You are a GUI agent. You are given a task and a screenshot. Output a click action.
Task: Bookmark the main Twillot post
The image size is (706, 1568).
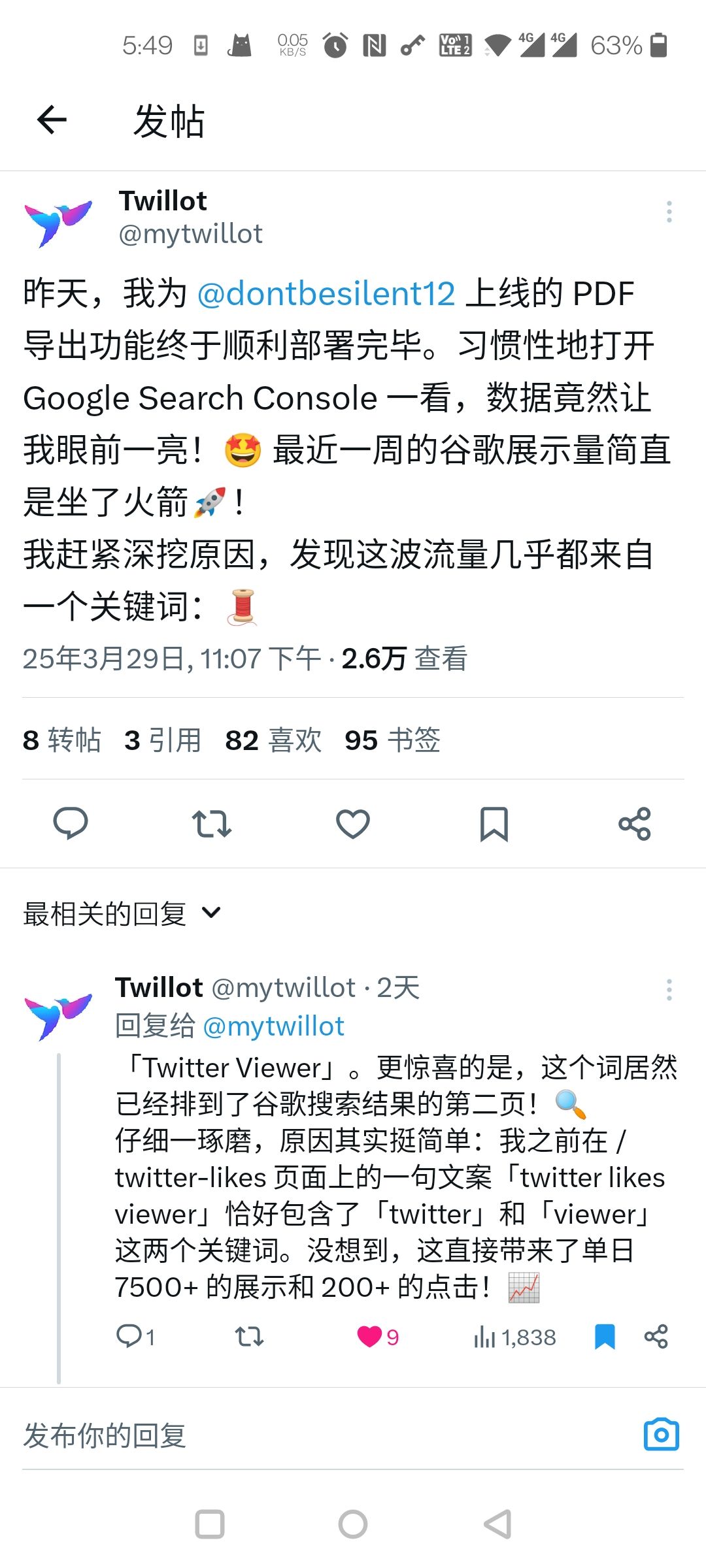coord(494,823)
